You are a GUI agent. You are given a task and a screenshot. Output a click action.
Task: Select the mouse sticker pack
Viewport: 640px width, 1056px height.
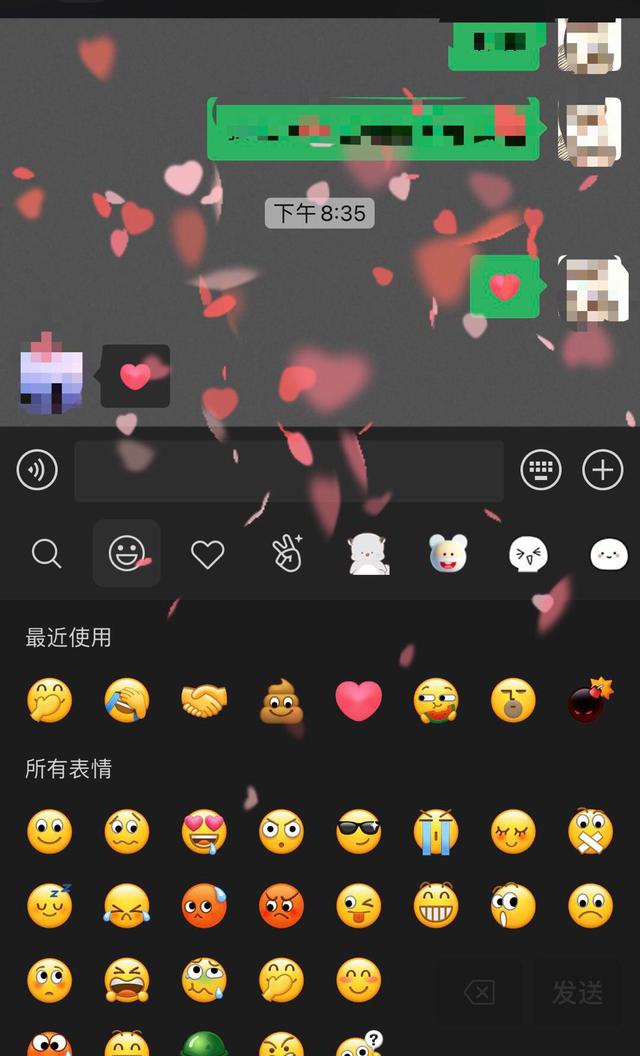(448, 553)
